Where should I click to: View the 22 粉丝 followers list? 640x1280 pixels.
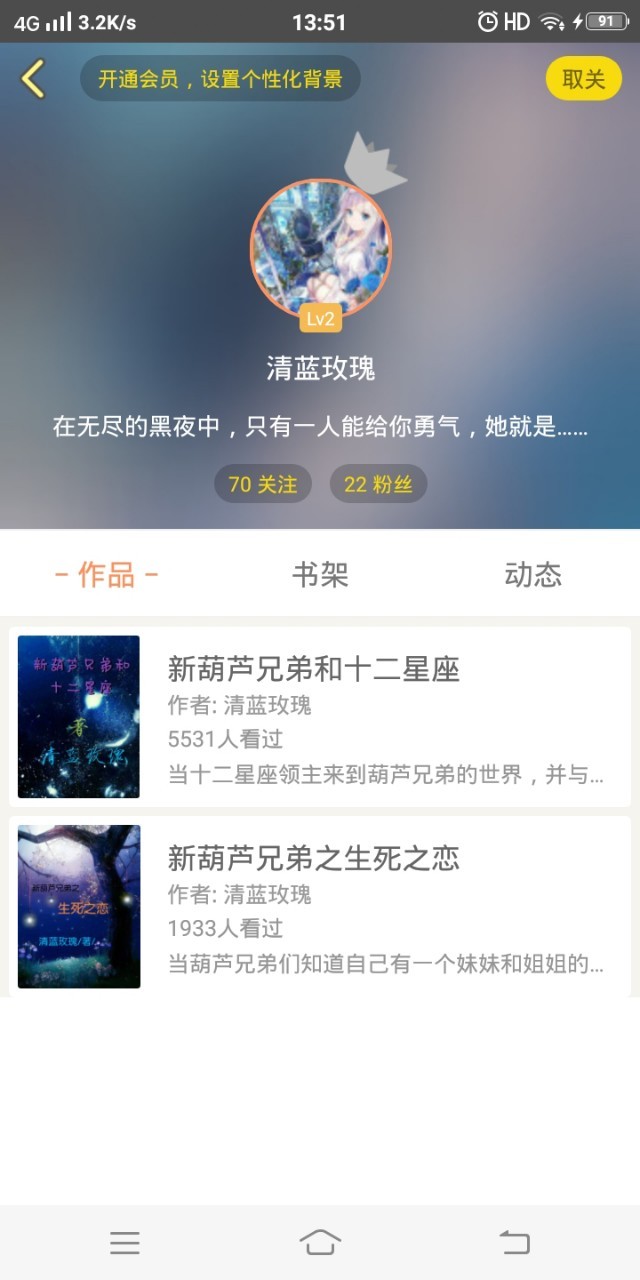378,484
